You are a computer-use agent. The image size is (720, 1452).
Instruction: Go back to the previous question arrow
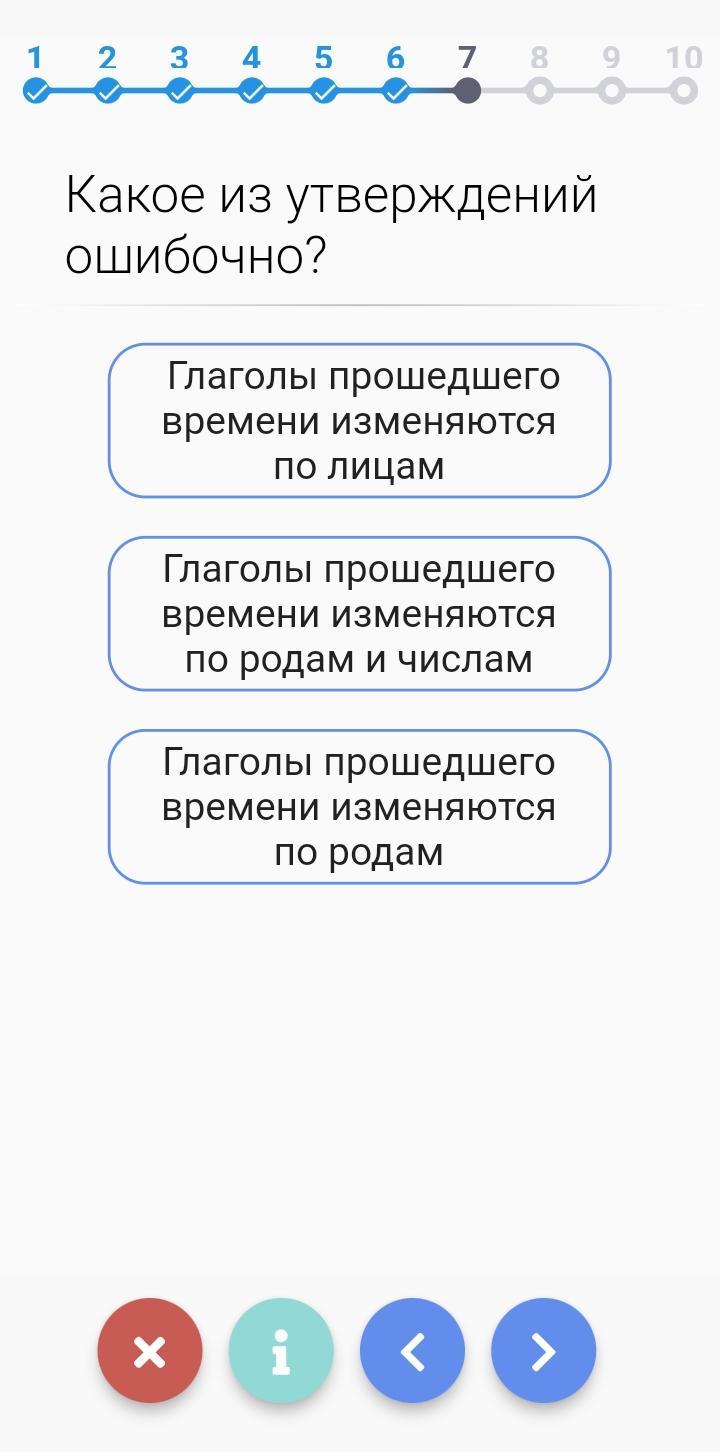click(412, 1350)
